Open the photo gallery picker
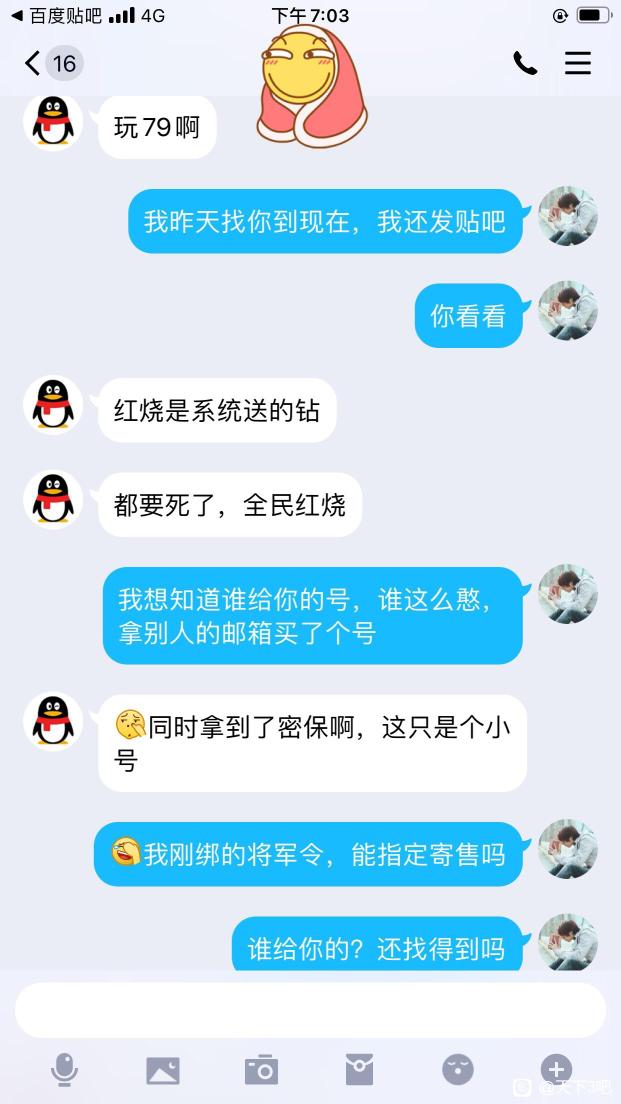Screen dimensions: 621x1104 [163, 1070]
